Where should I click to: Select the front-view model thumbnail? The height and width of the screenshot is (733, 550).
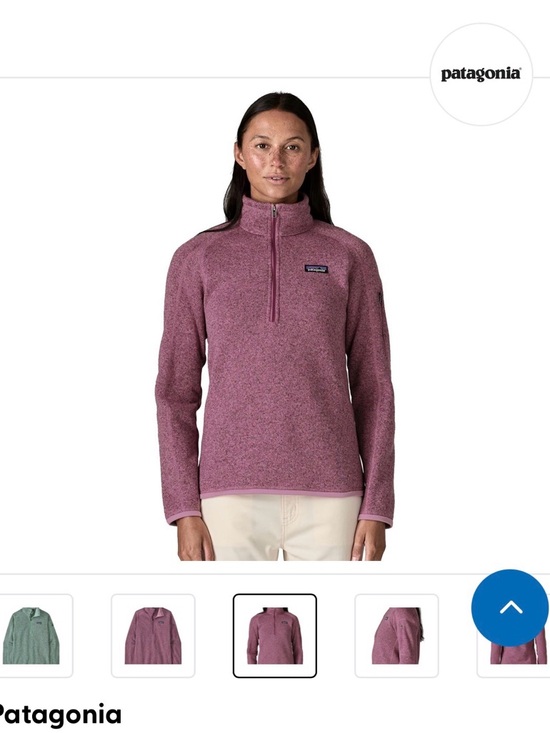click(275, 635)
